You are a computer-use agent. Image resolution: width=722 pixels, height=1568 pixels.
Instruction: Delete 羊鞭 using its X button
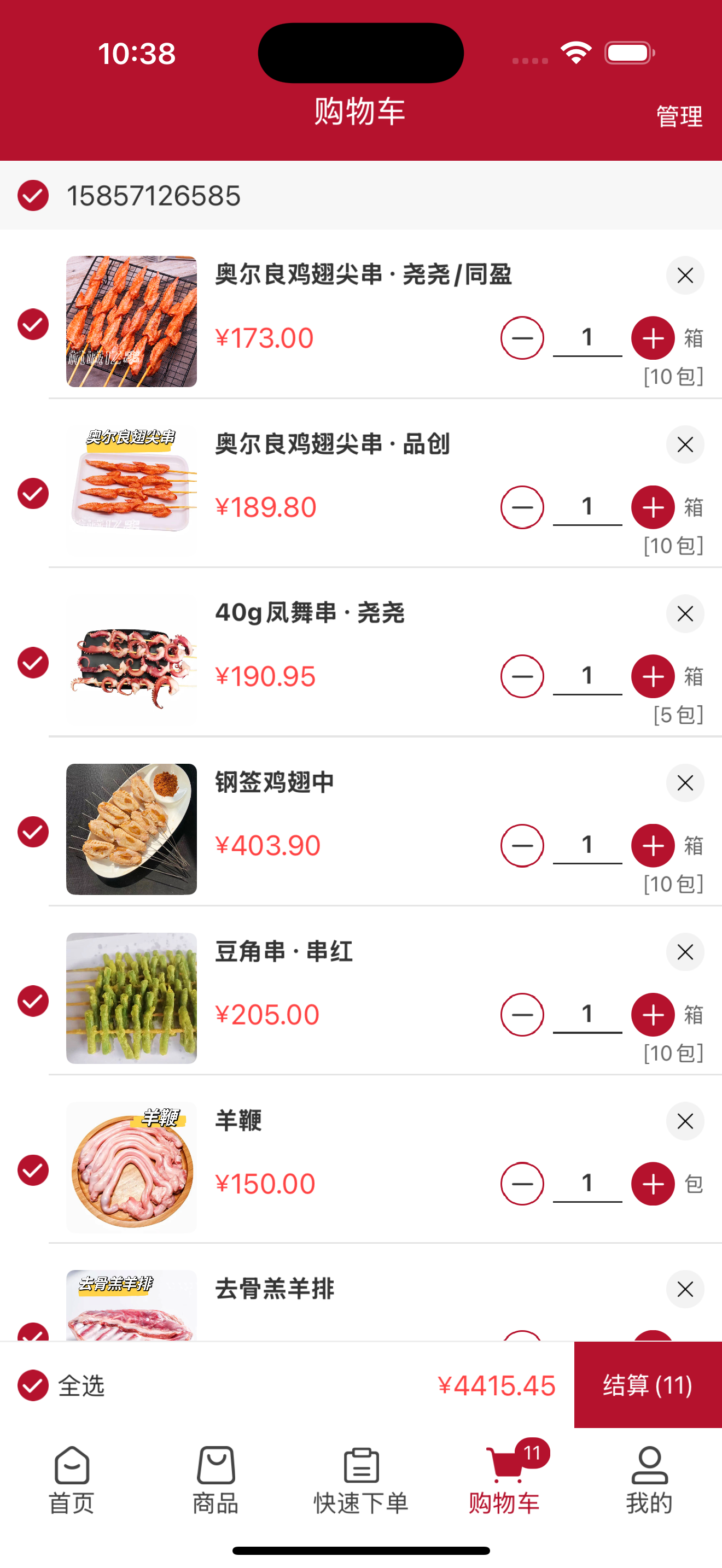click(685, 1121)
